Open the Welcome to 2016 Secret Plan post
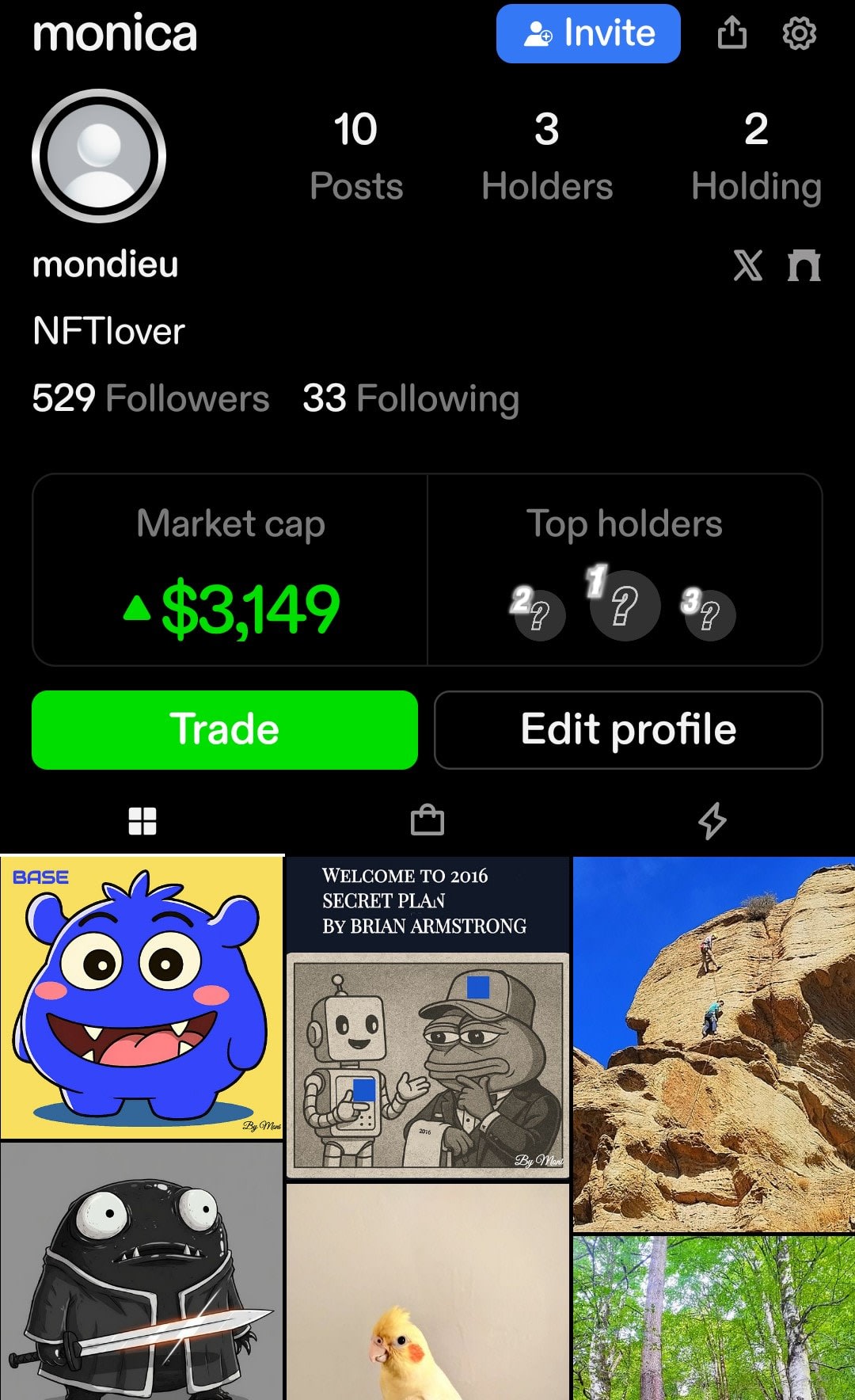The width and height of the screenshot is (855, 1400). [x=427, y=1018]
